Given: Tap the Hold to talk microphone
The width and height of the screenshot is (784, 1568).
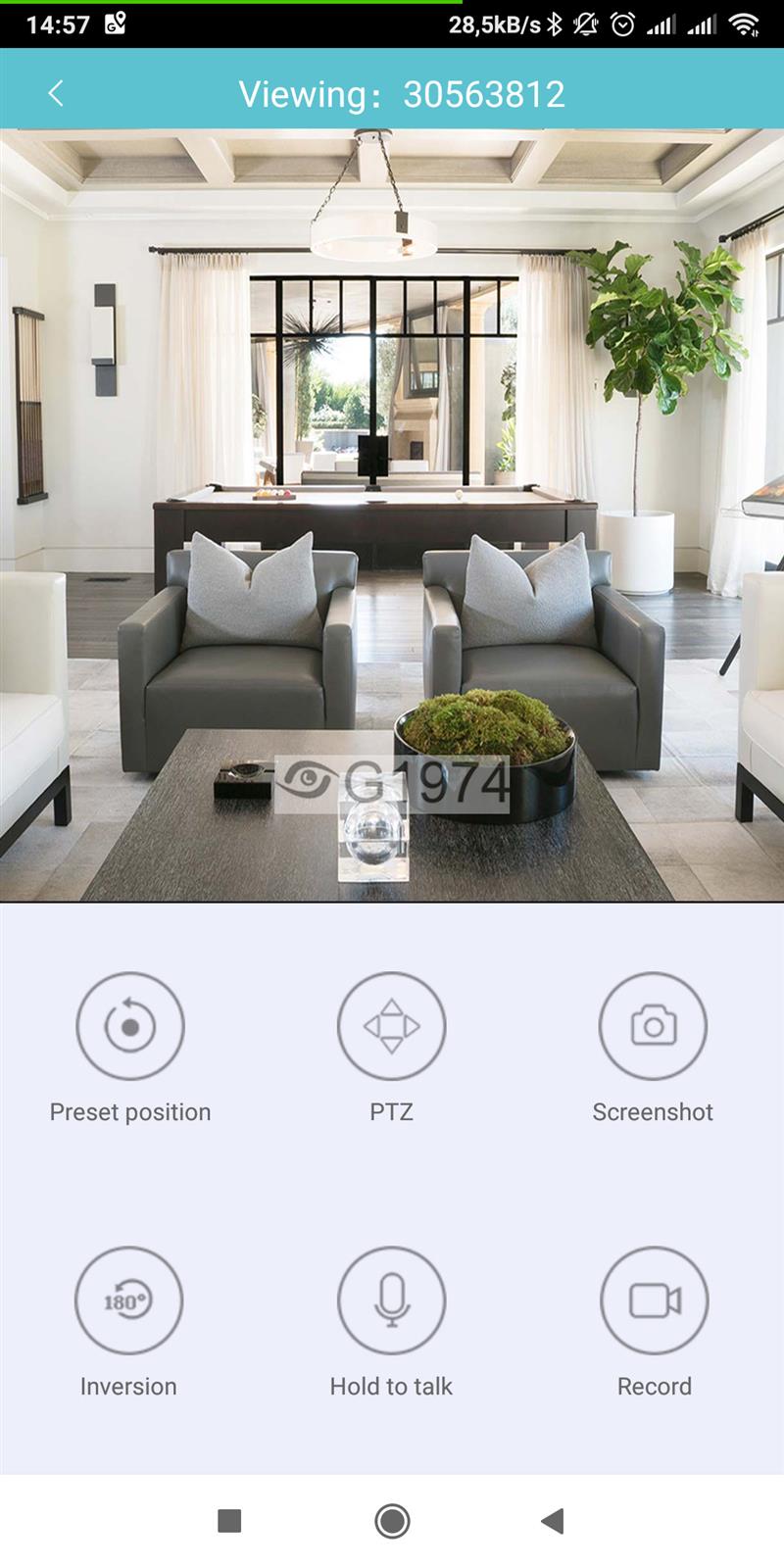Looking at the screenshot, I should [391, 1300].
